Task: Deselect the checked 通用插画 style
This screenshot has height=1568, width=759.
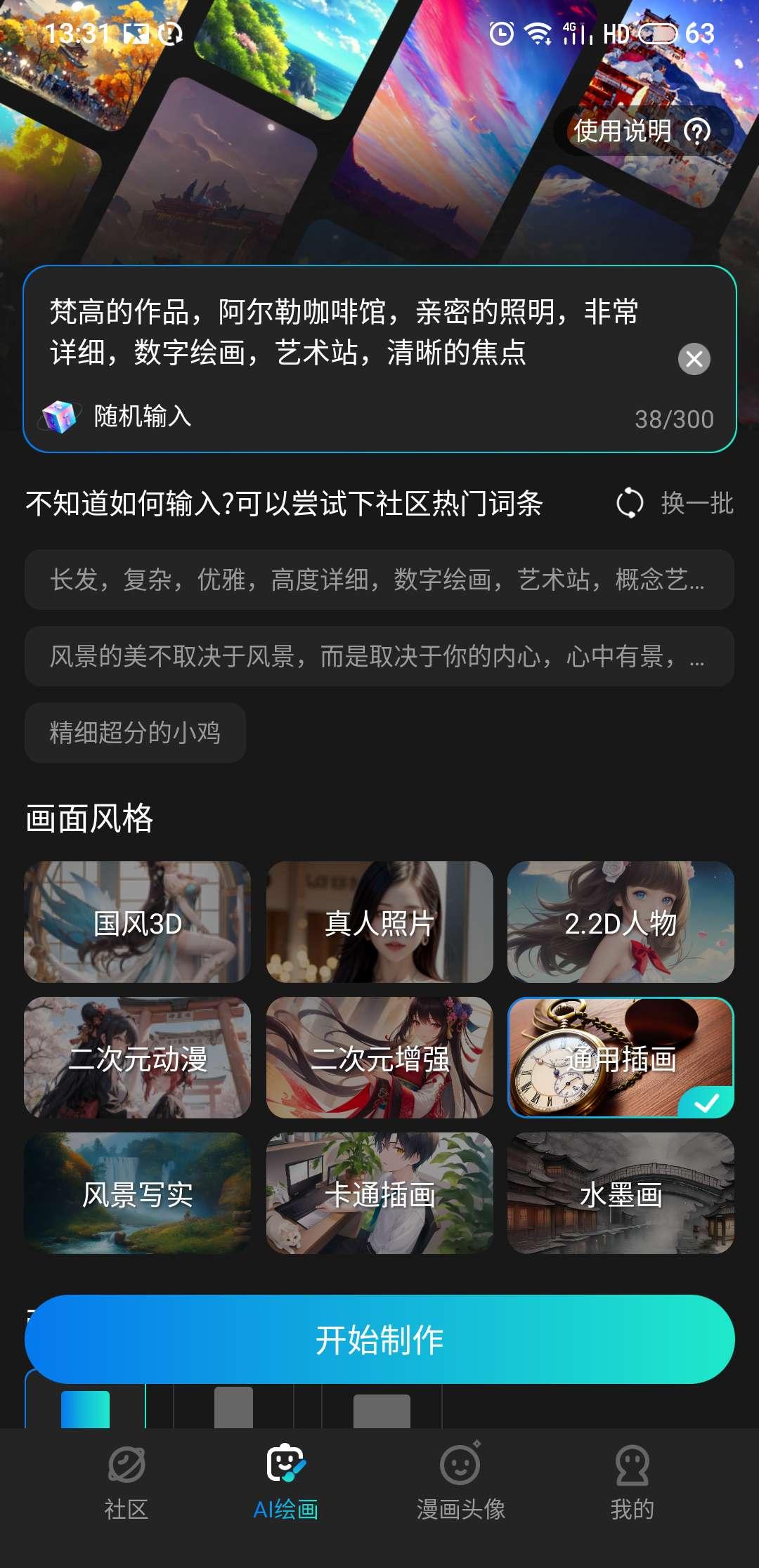Action: click(x=621, y=1059)
